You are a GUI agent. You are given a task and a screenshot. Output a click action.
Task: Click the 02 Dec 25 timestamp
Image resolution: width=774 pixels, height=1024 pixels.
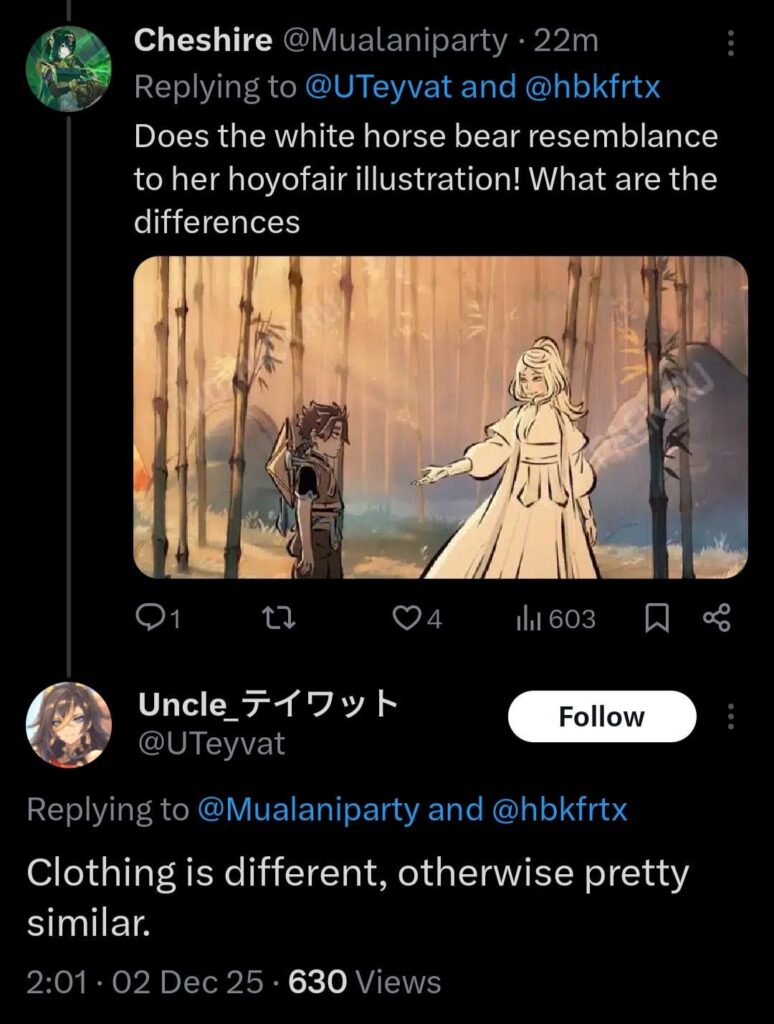click(x=185, y=981)
